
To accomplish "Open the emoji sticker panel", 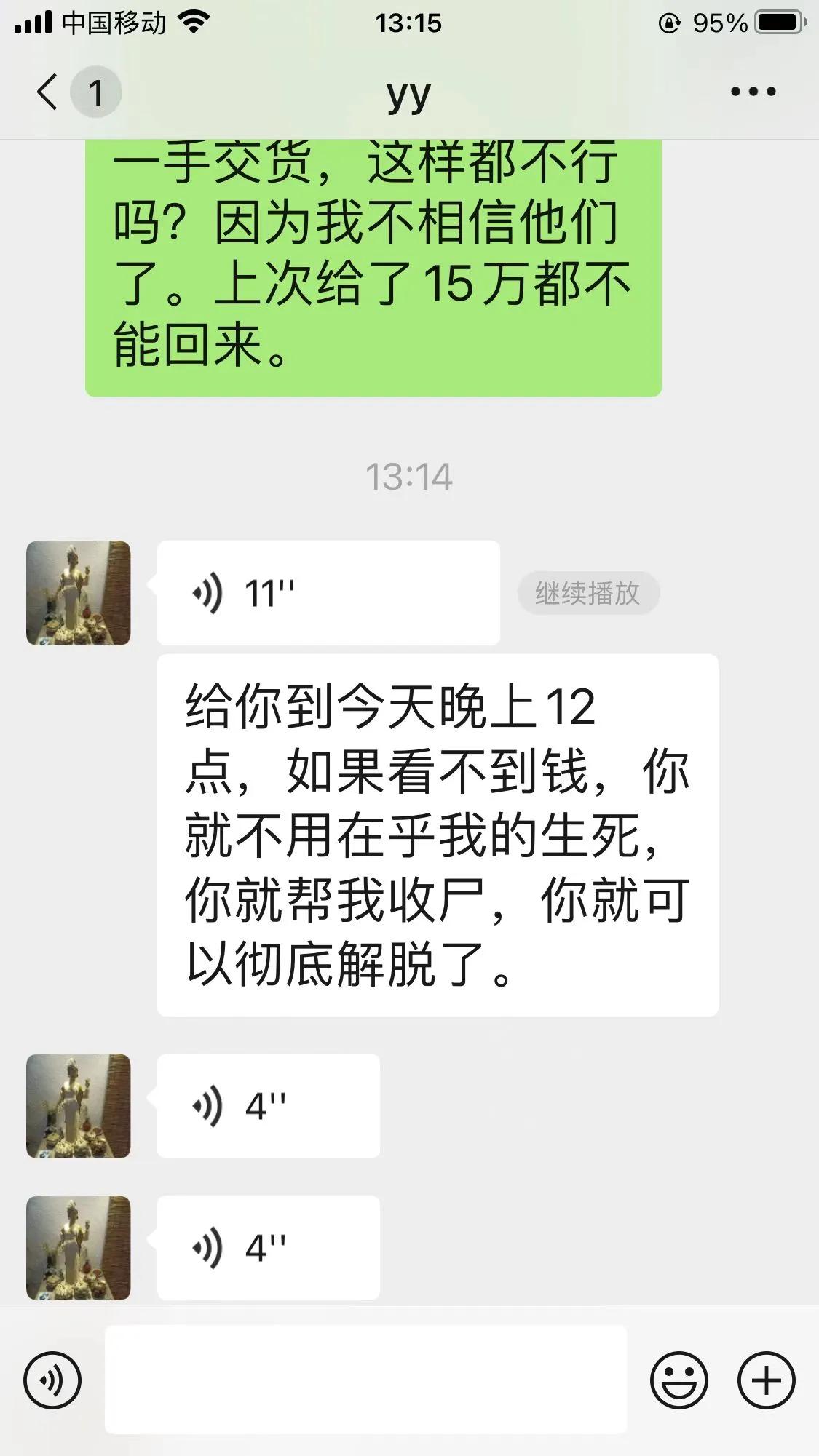I will click(678, 1380).
